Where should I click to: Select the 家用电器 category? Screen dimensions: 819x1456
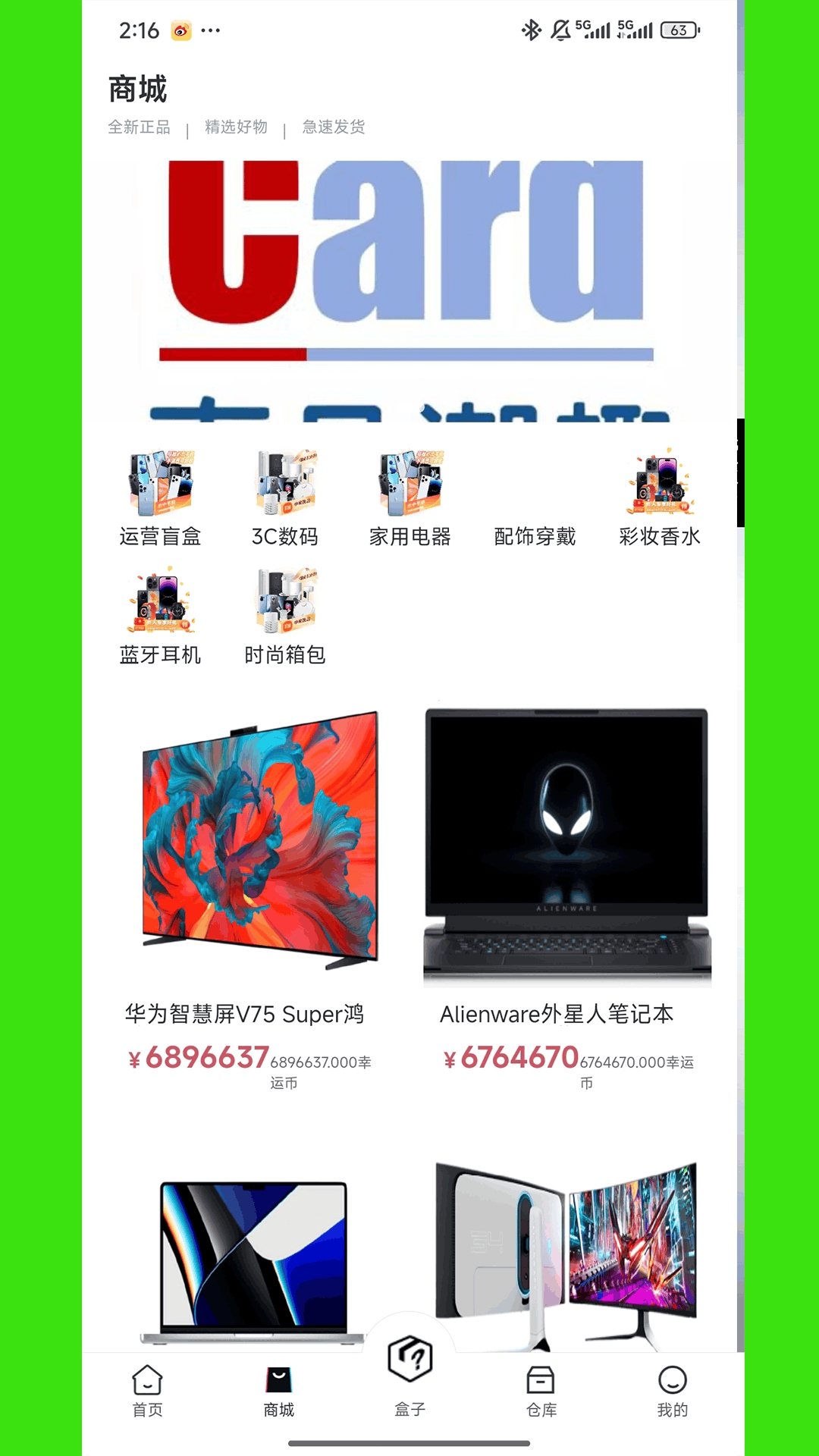pos(410,498)
